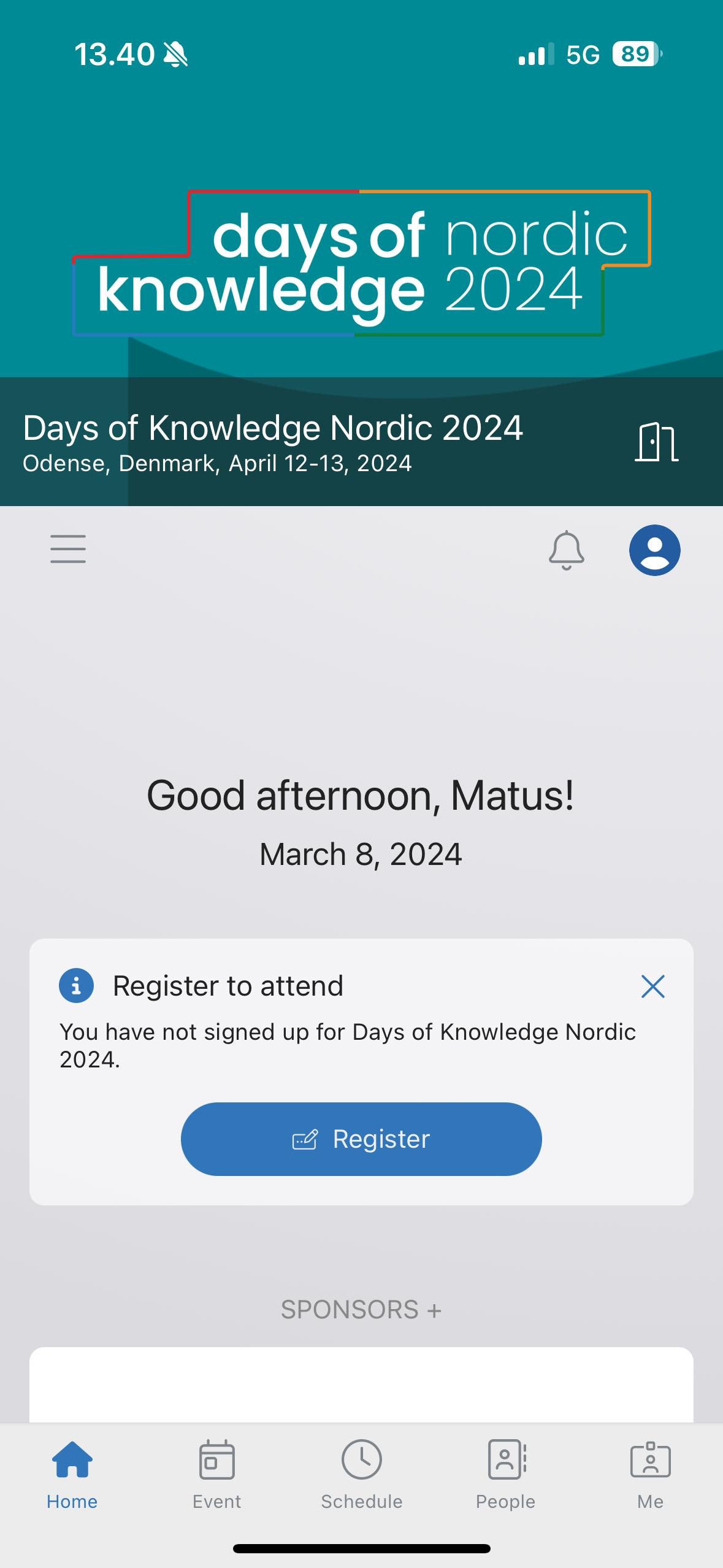Register for Days of Knowledge Nordic
Screen dimensions: 723x1568
(361, 1139)
